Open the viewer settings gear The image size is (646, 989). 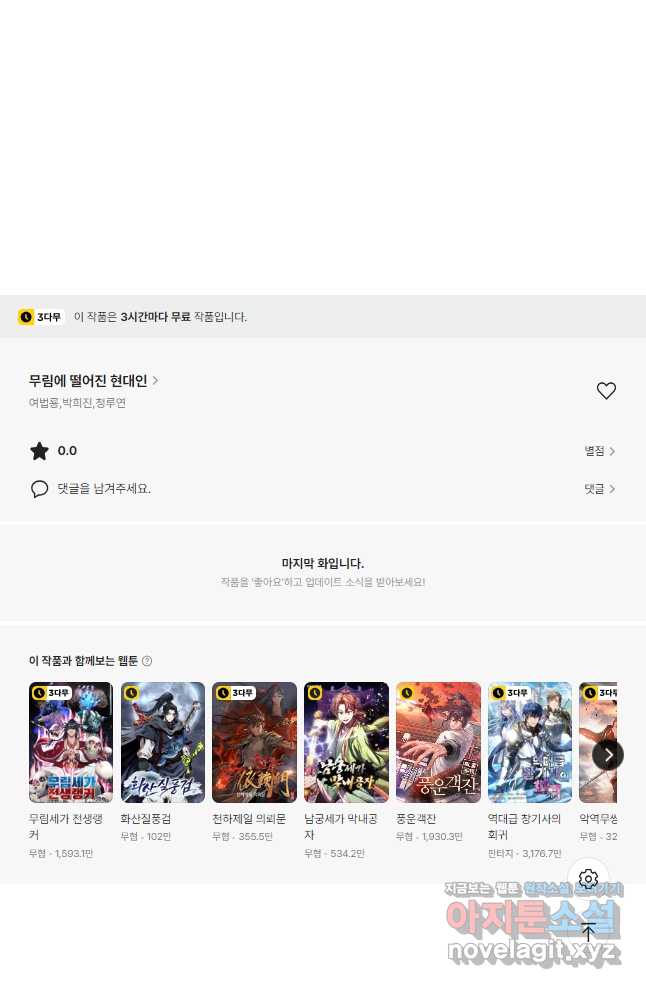point(589,879)
